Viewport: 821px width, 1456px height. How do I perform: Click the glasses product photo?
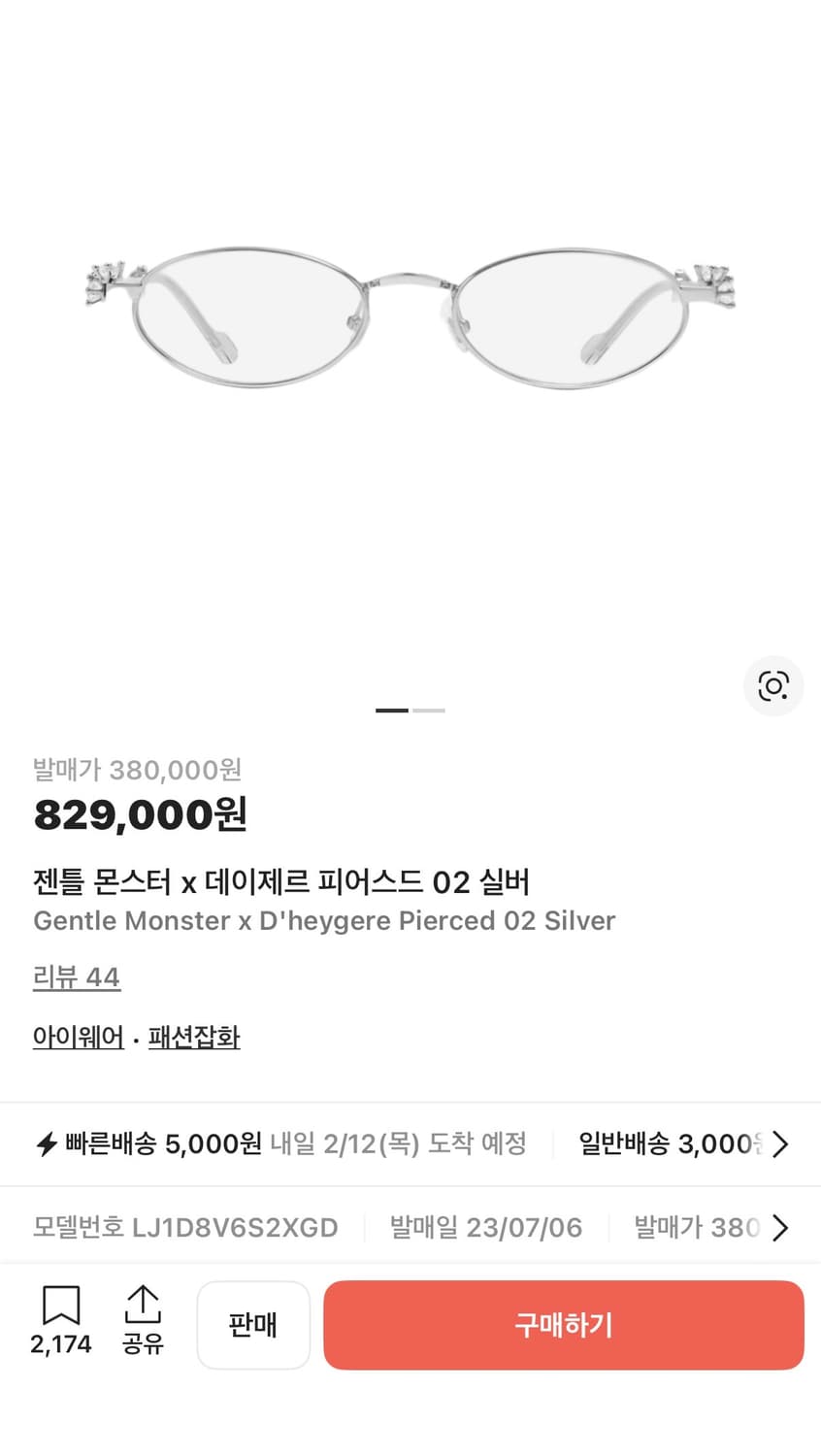410,320
